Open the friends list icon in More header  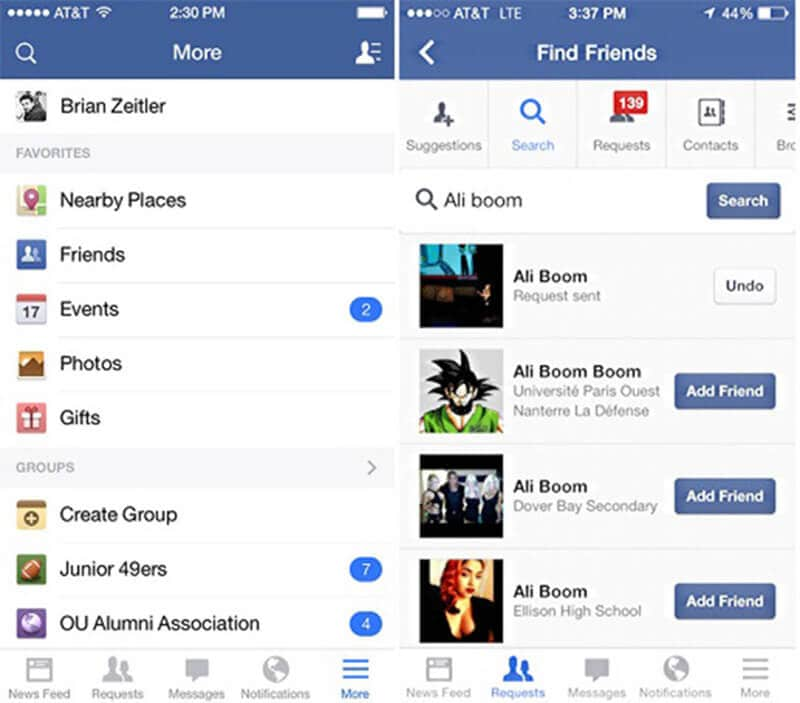368,53
